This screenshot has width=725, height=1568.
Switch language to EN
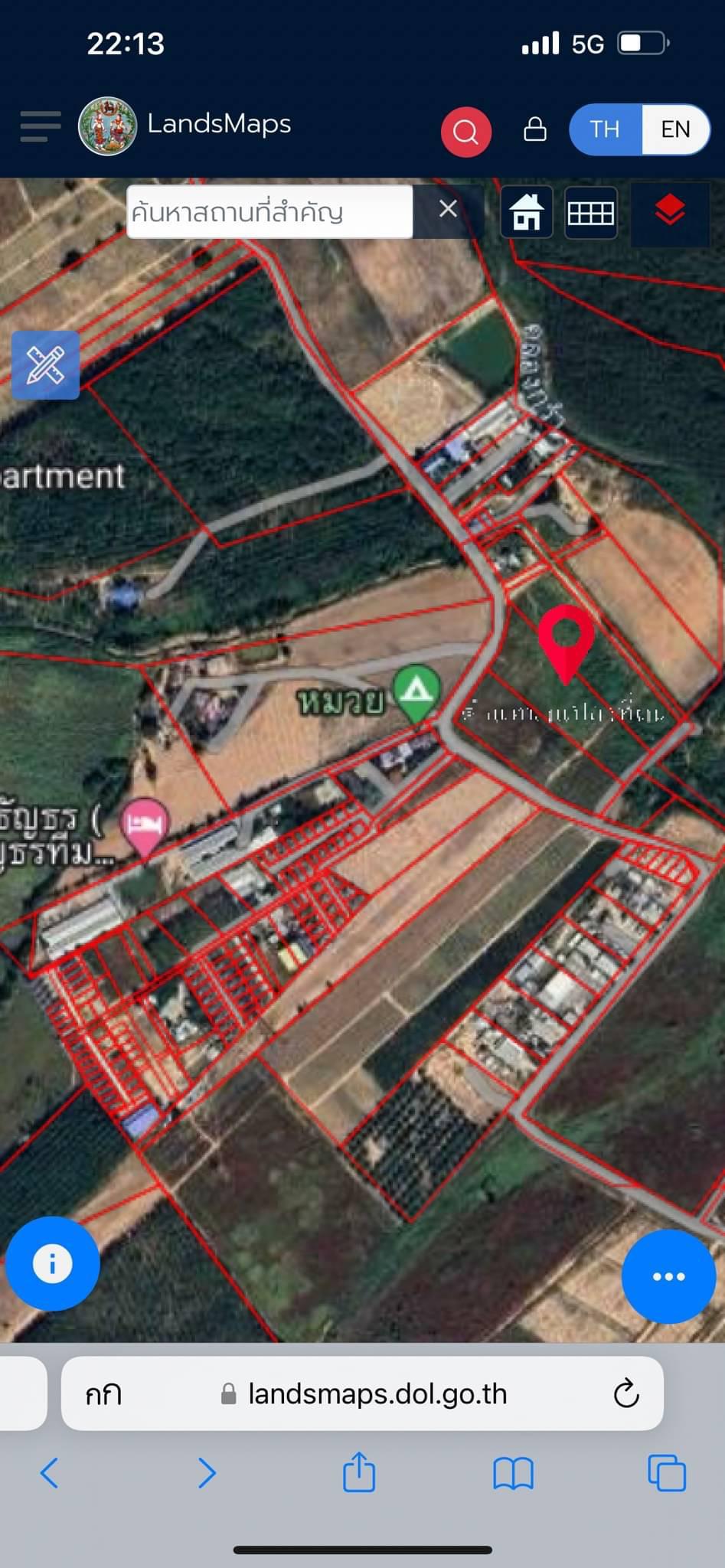[x=676, y=129]
